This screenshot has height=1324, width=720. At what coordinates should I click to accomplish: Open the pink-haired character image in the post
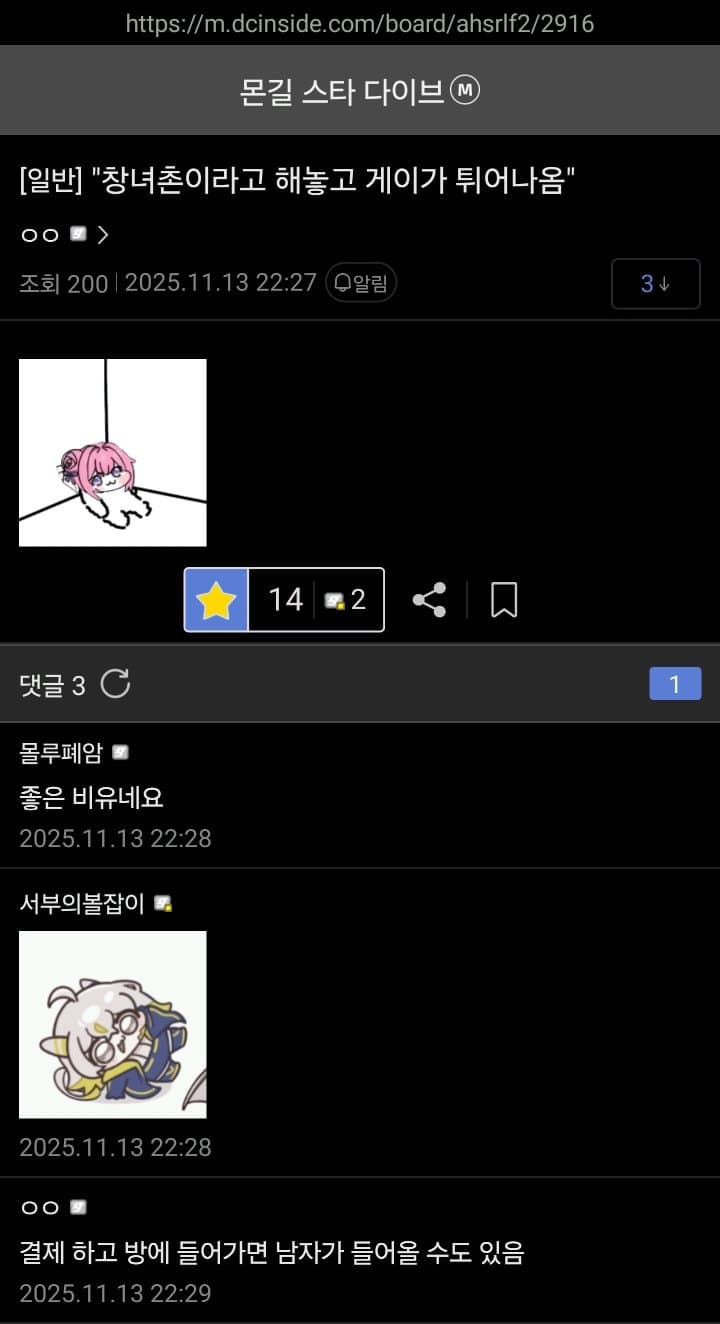(x=113, y=452)
